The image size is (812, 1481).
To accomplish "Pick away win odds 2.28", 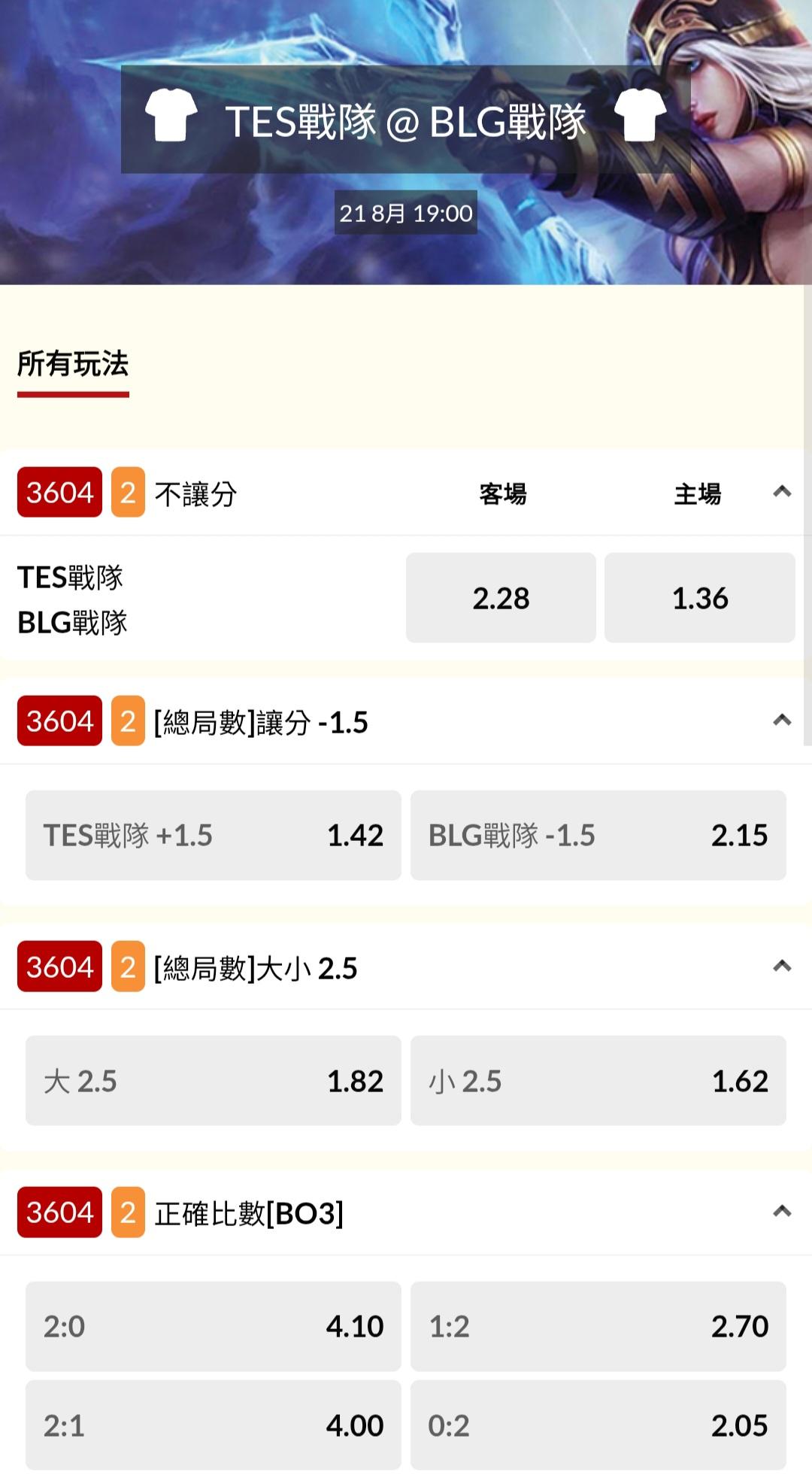I will 501,598.
